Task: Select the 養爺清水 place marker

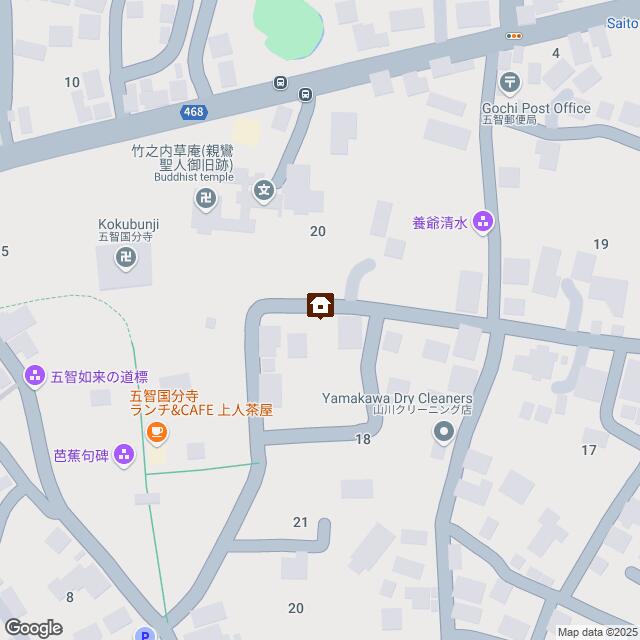Action: tap(483, 222)
